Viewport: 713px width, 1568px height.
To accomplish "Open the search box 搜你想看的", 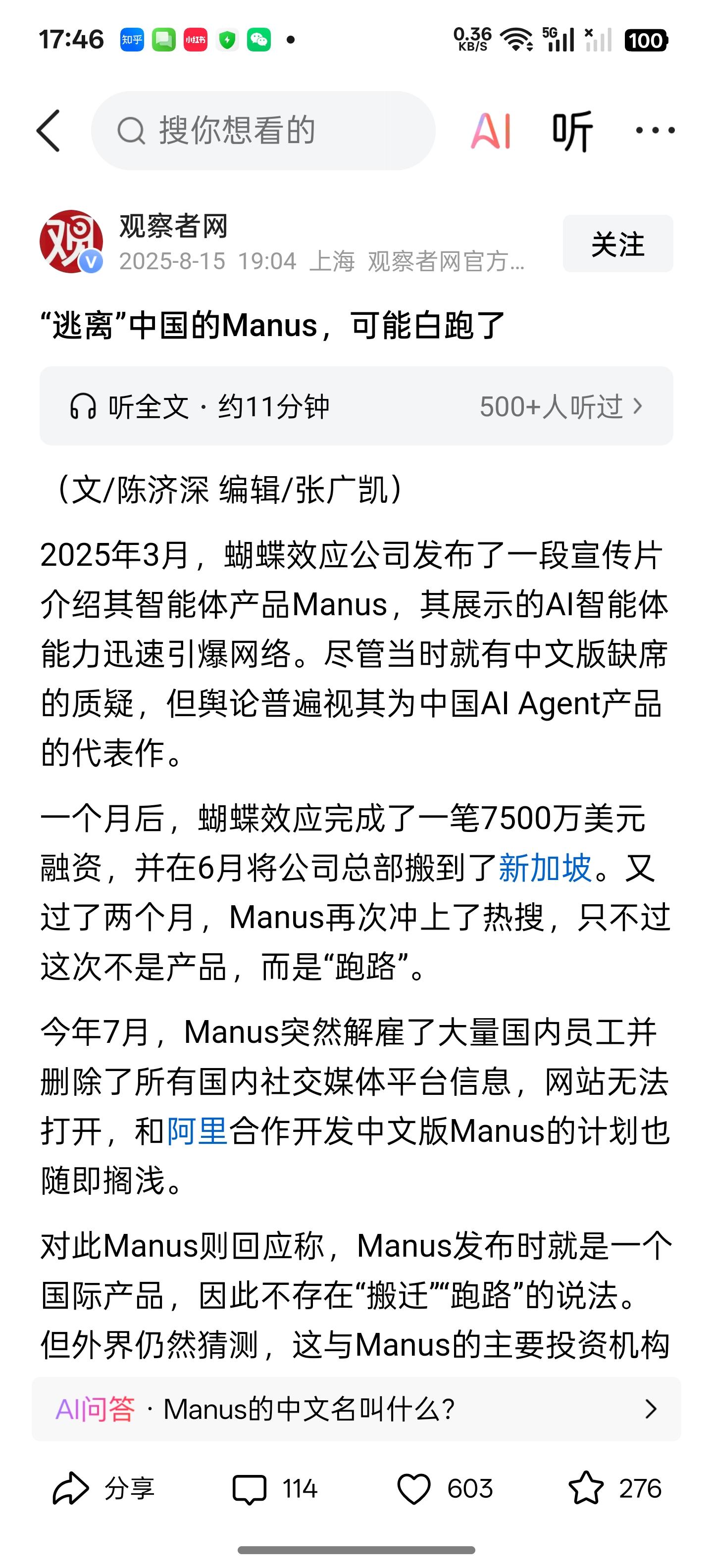I will [x=263, y=130].
